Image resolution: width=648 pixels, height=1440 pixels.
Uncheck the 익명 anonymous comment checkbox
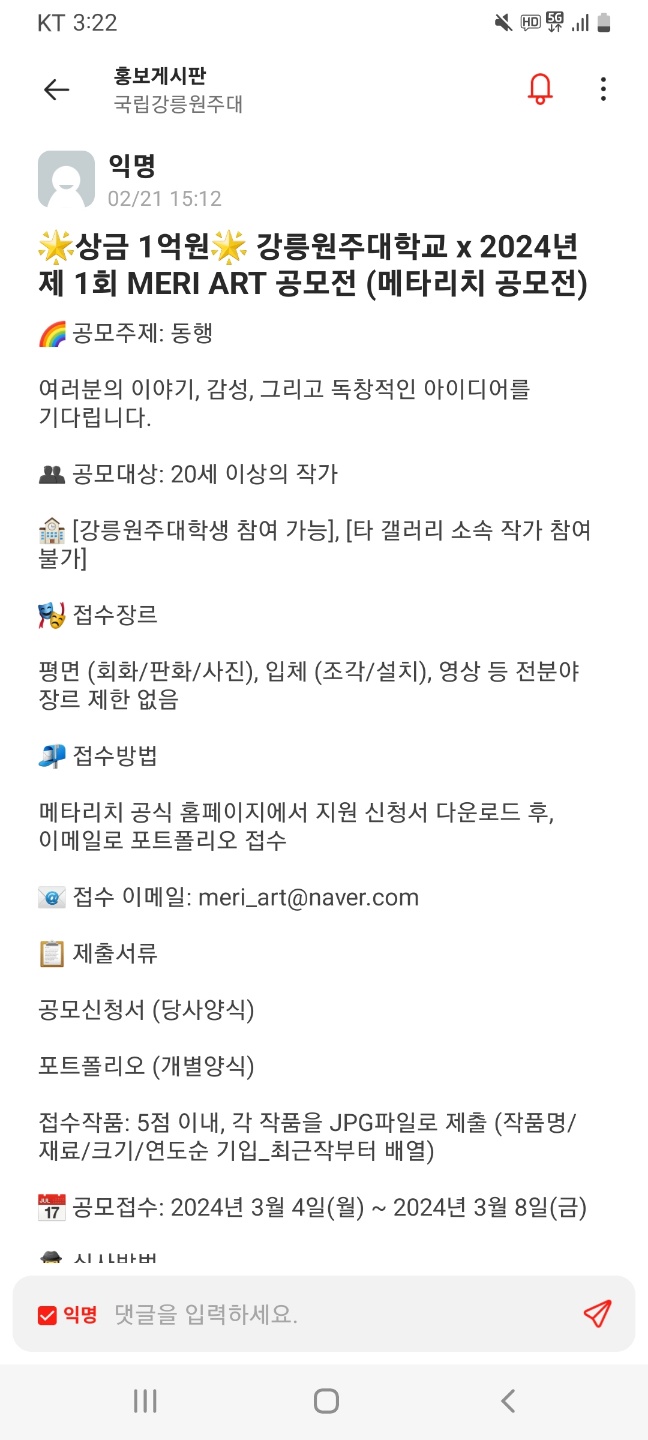47,1315
